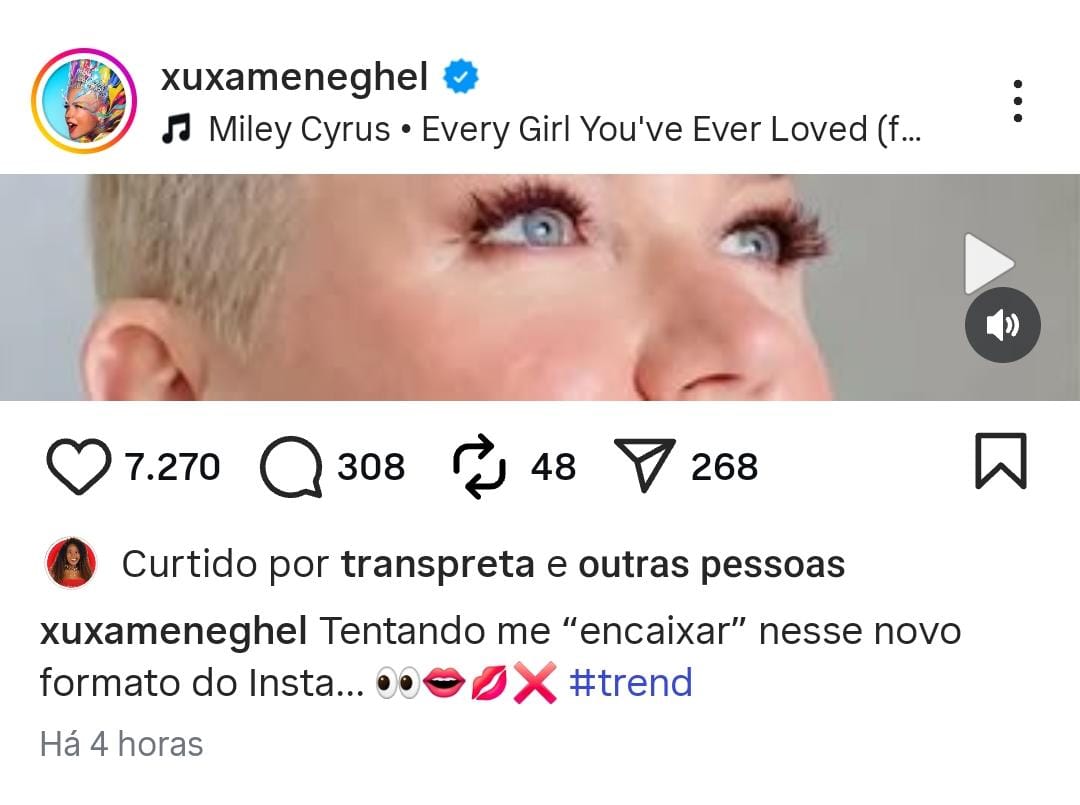Save this post with the bookmark icon
Screen dimensions: 1080x805
(1000, 461)
